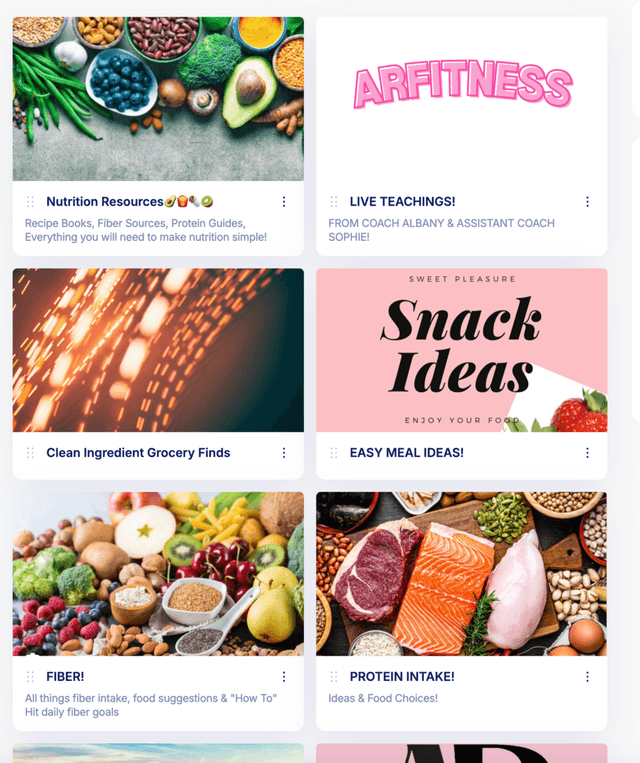Open options menu for Clean Ingredient Grocery Finds

pos(284,453)
